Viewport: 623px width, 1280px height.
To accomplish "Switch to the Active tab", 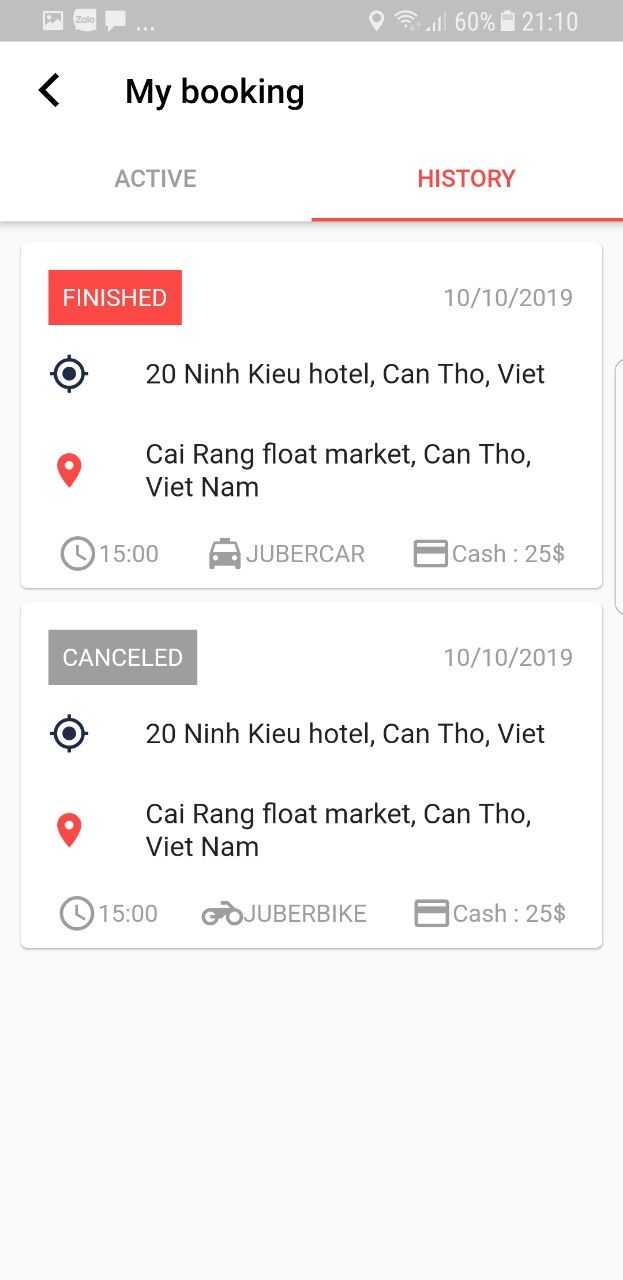I will click(156, 179).
